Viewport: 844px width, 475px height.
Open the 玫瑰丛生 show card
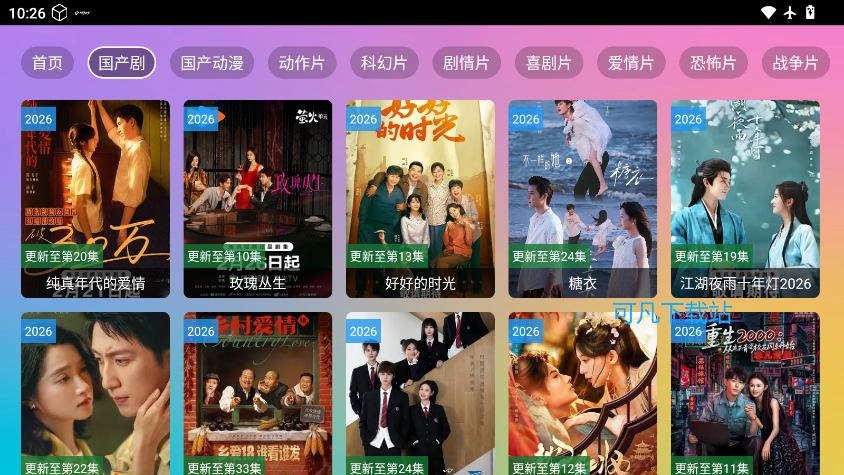[x=258, y=198]
